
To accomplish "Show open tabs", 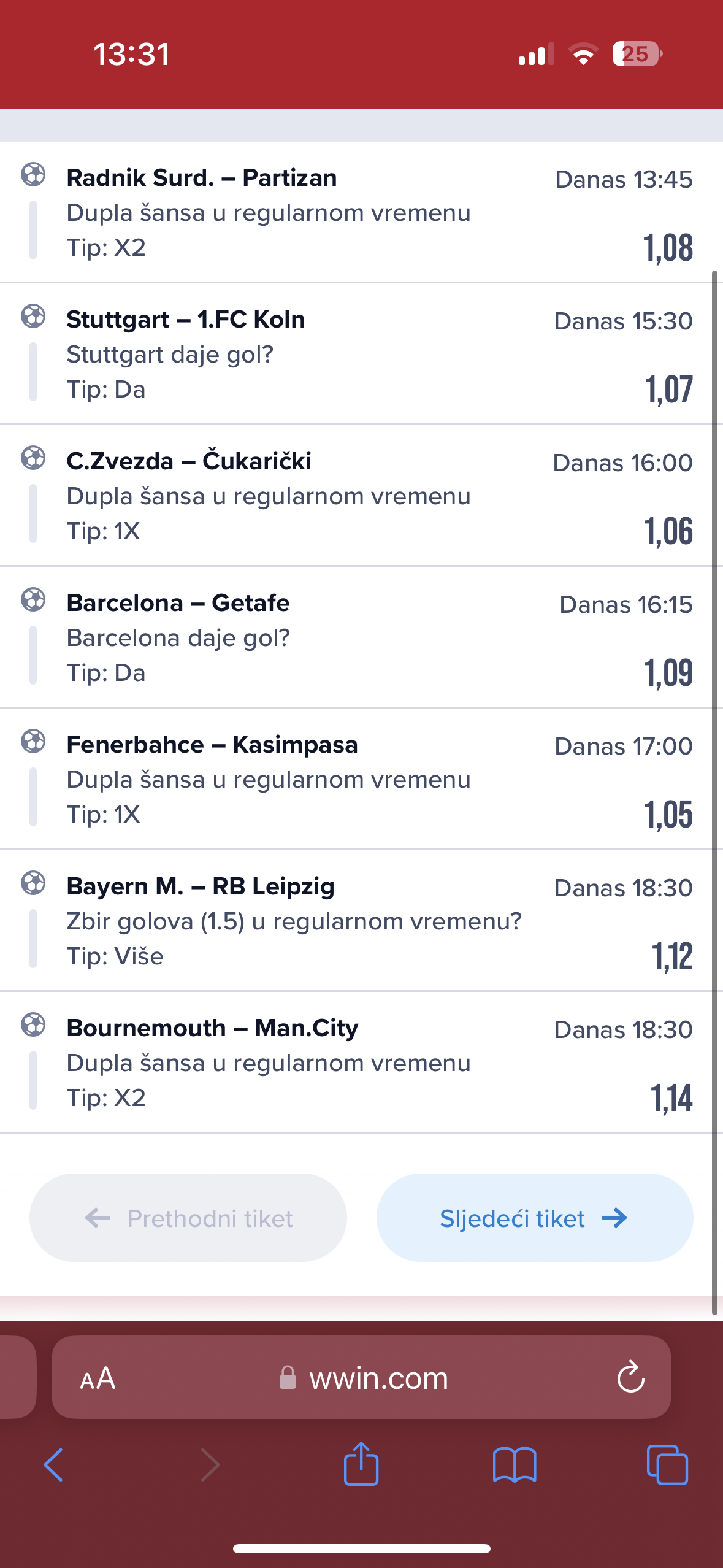I will point(667,1465).
